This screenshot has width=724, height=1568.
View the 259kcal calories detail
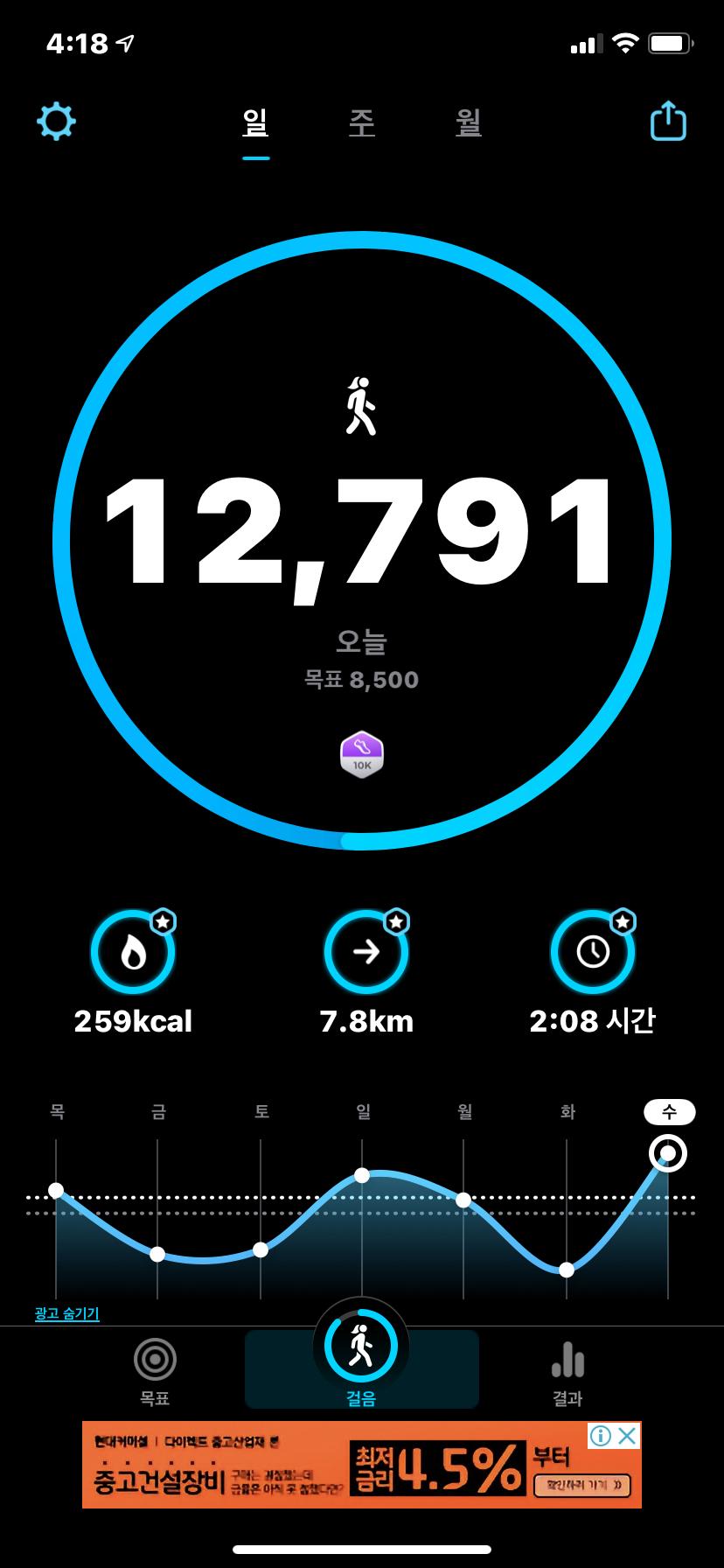[x=133, y=953]
